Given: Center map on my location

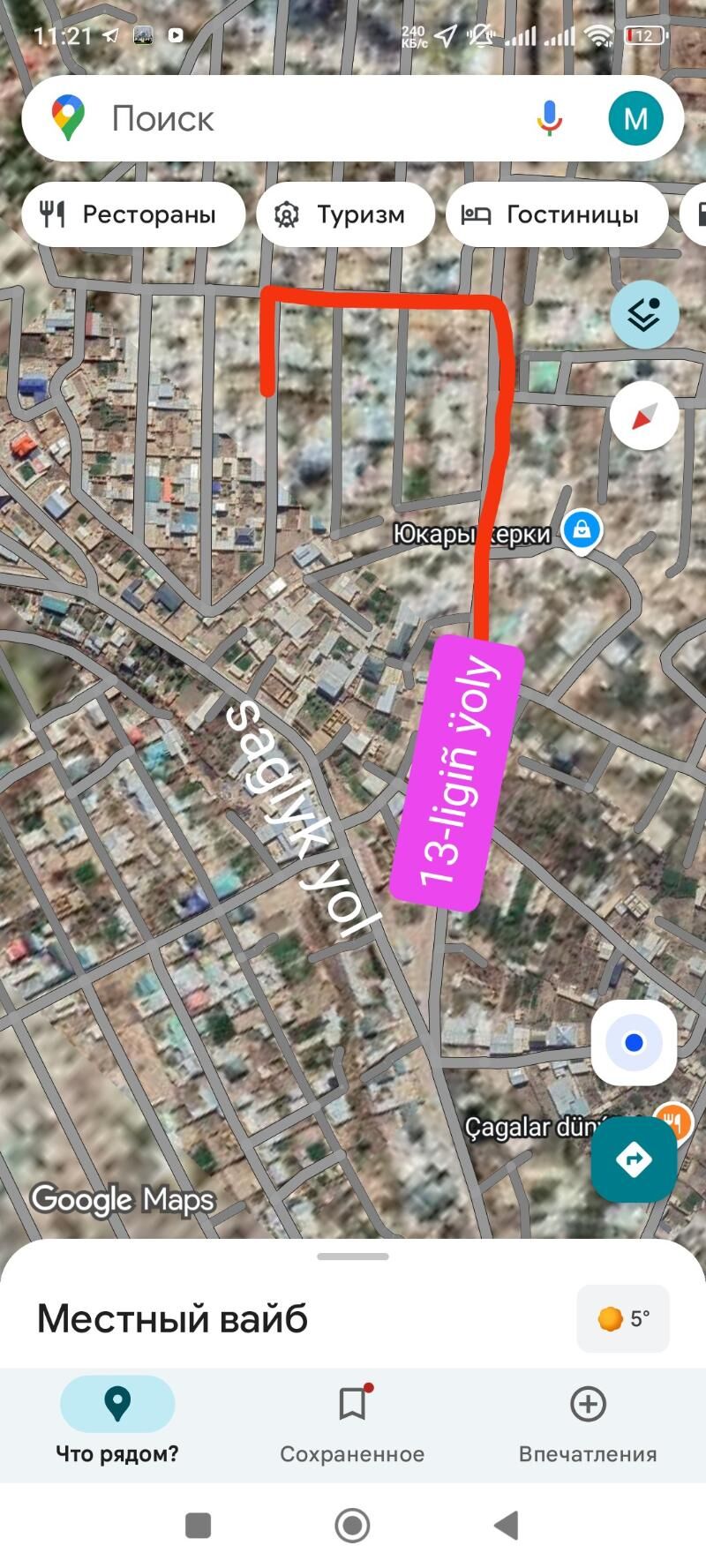Looking at the screenshot, I should 634,1043.
